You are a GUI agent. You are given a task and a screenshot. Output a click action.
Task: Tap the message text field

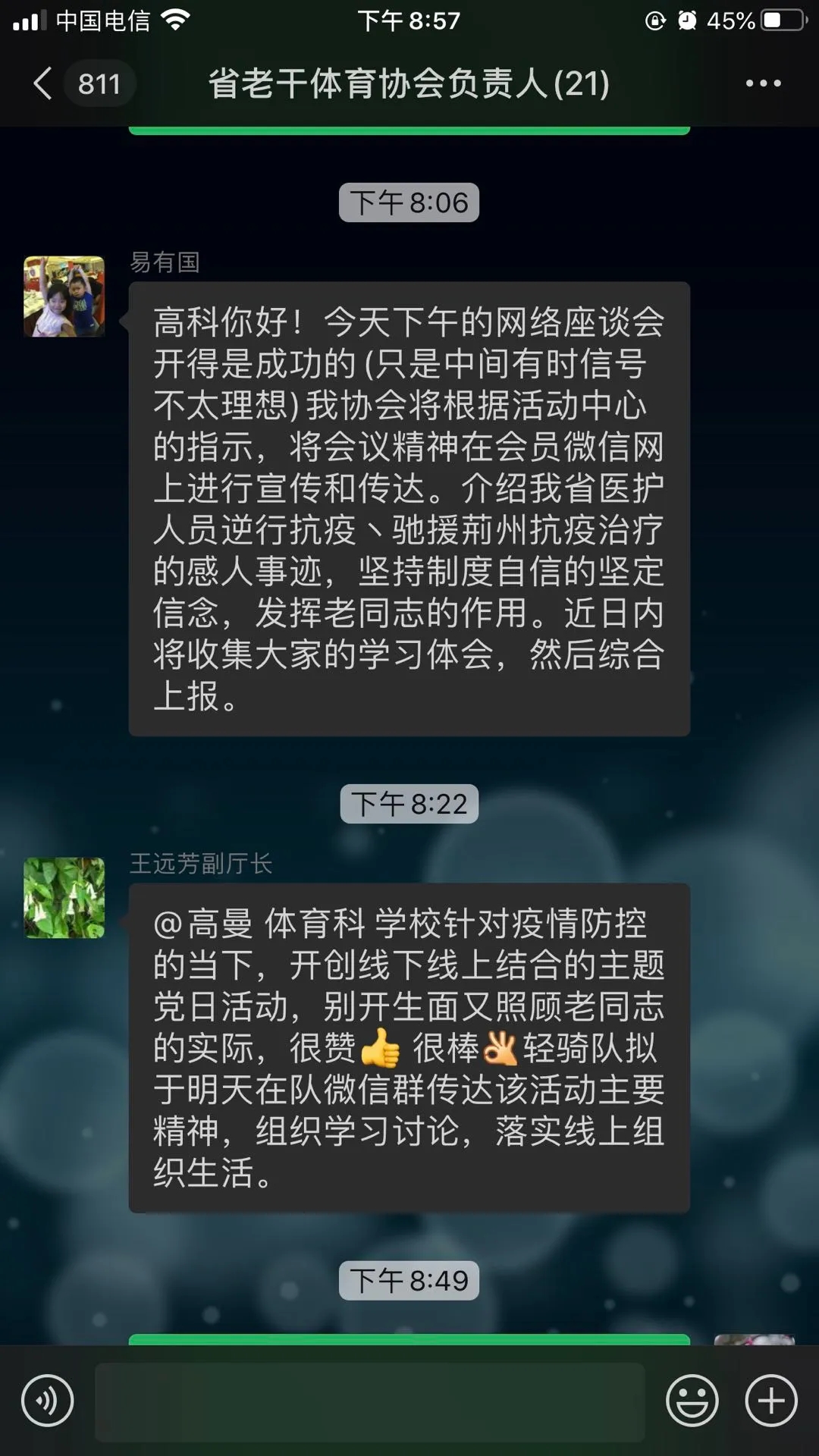point(369,1401)
